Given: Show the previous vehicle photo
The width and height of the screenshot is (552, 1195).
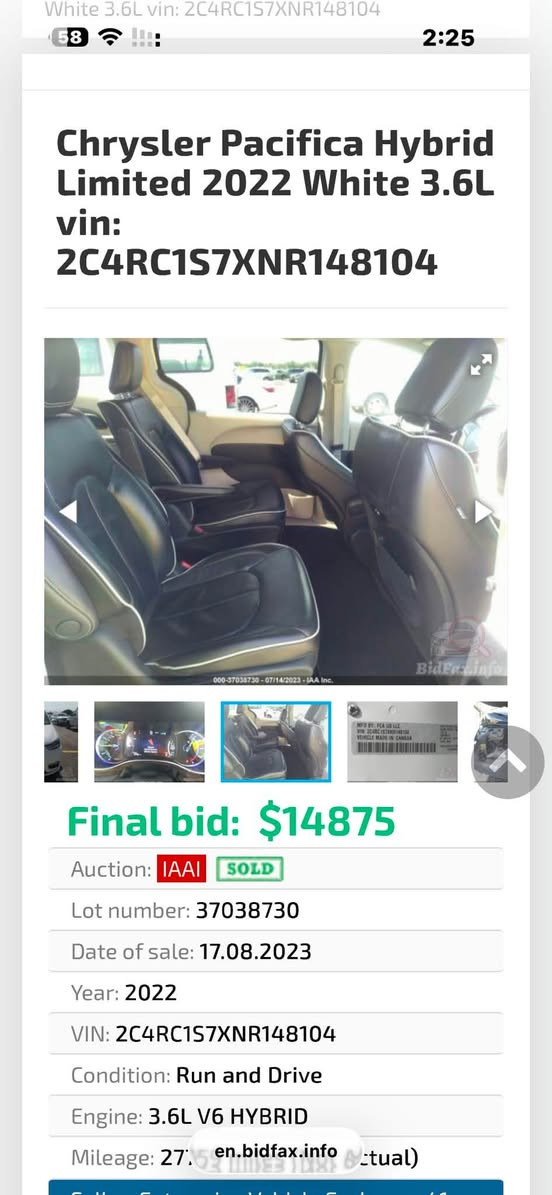Looking at the screenshot, I should tap(68, 511).
